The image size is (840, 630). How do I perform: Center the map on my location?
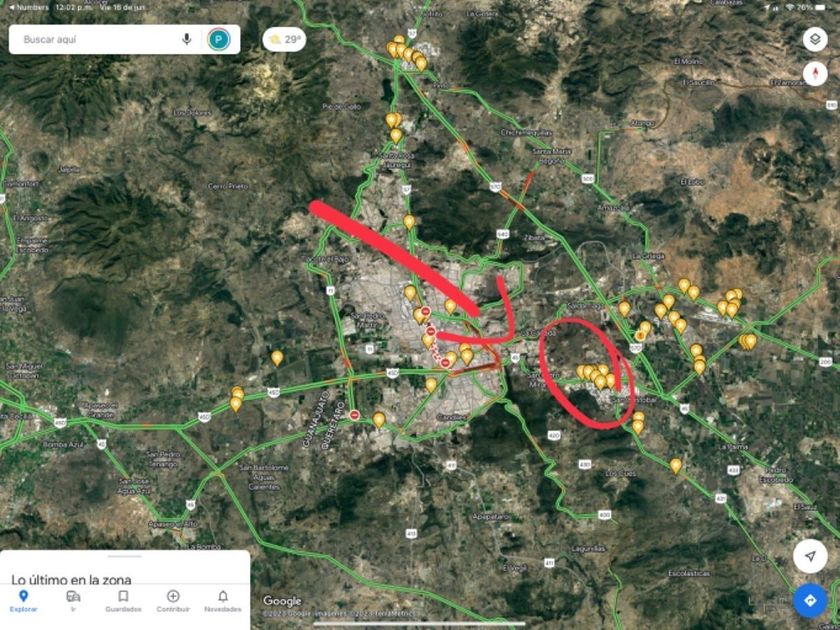(x=809, y=557)
